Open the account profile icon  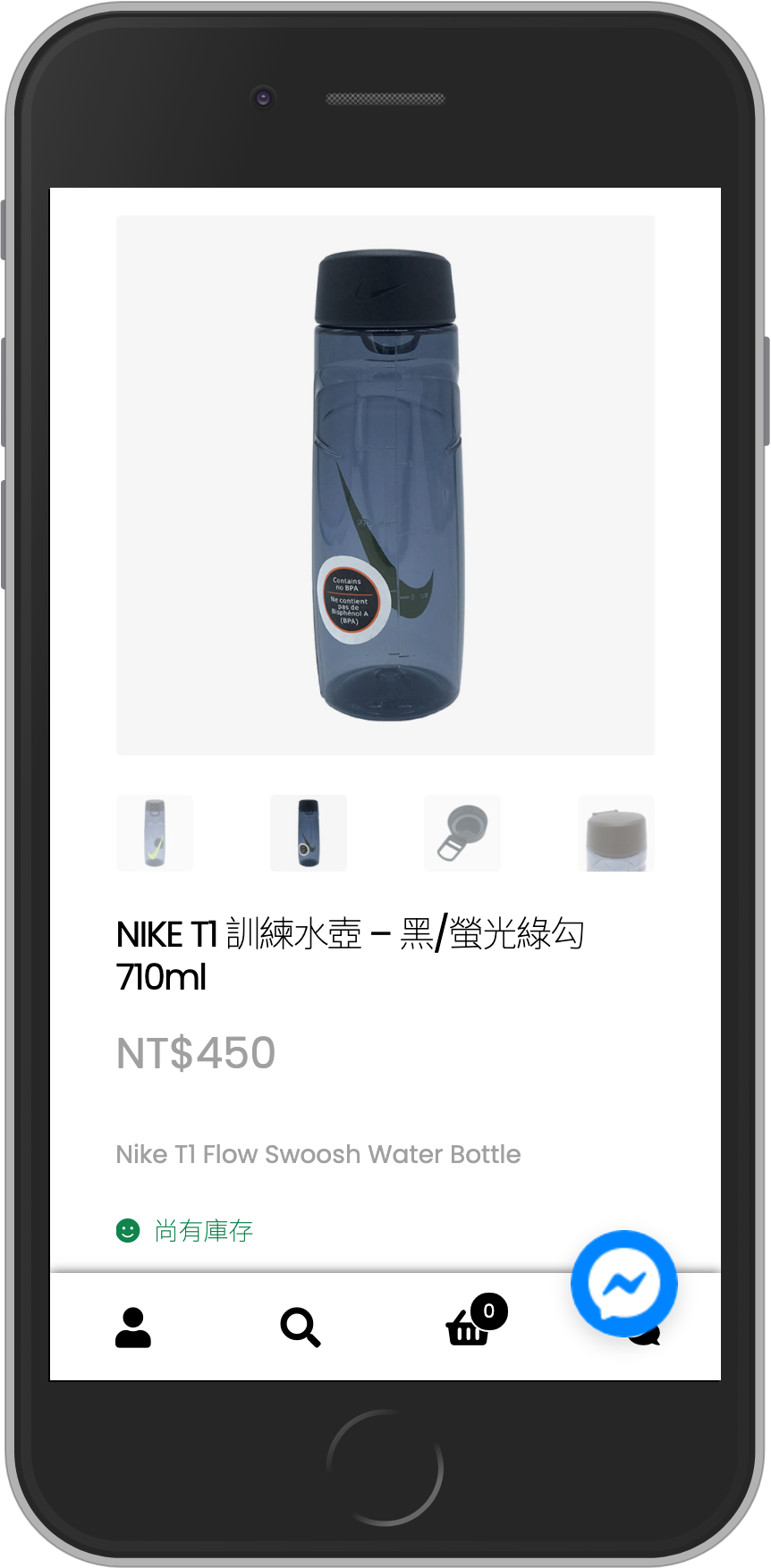133,1328
